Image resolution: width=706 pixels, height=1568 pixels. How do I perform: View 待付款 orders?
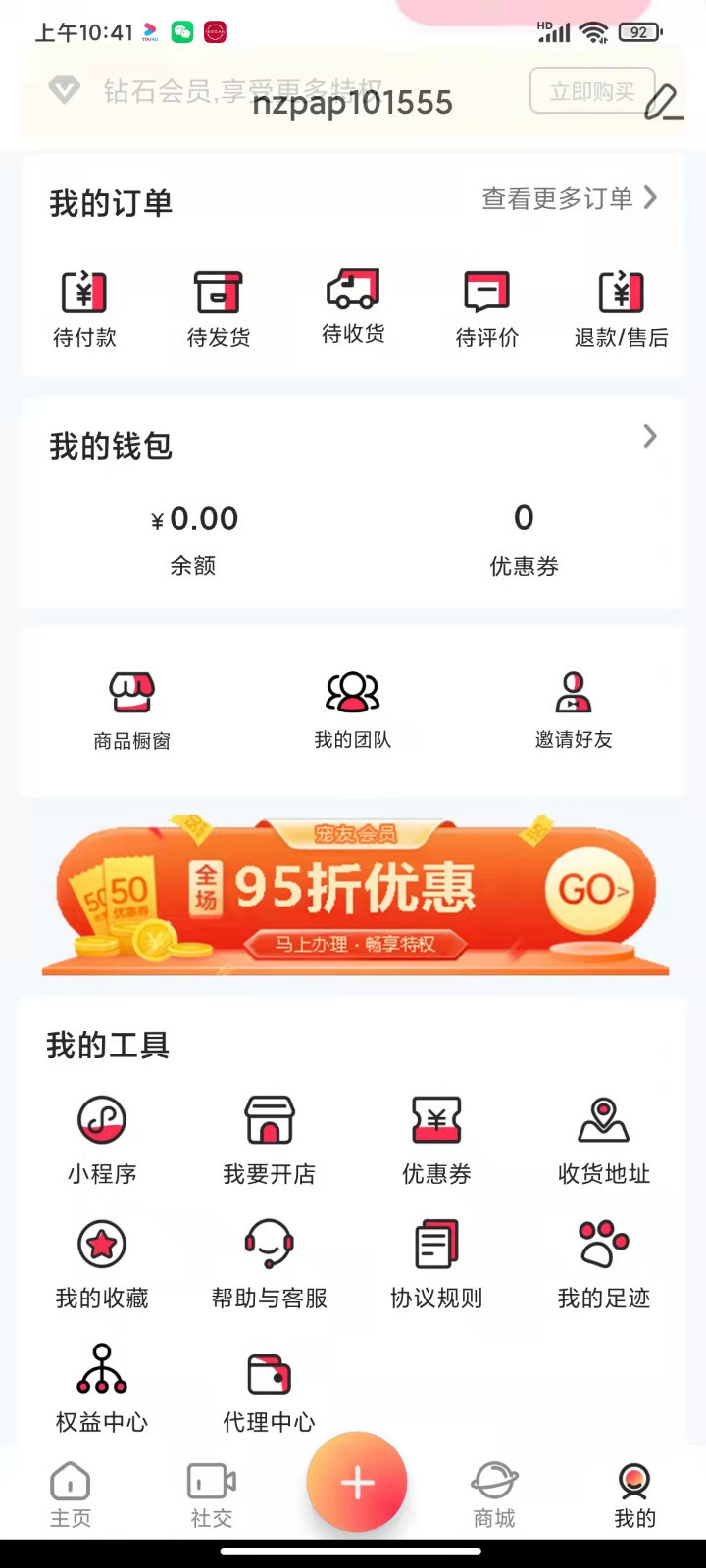84,309
